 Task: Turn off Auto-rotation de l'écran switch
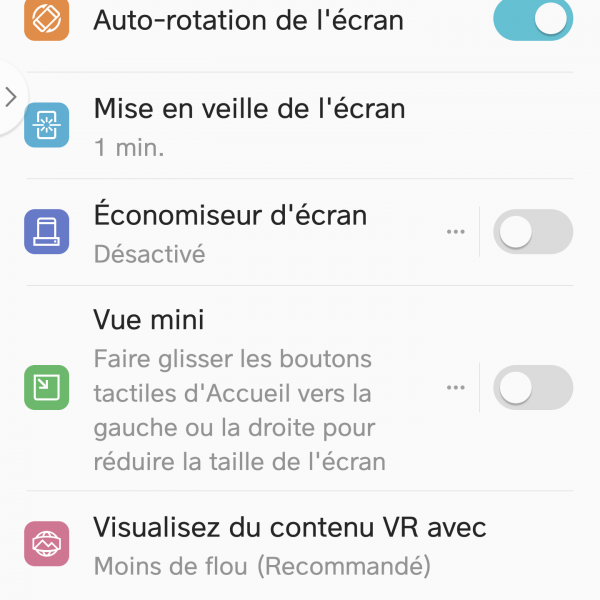[533, 21]
